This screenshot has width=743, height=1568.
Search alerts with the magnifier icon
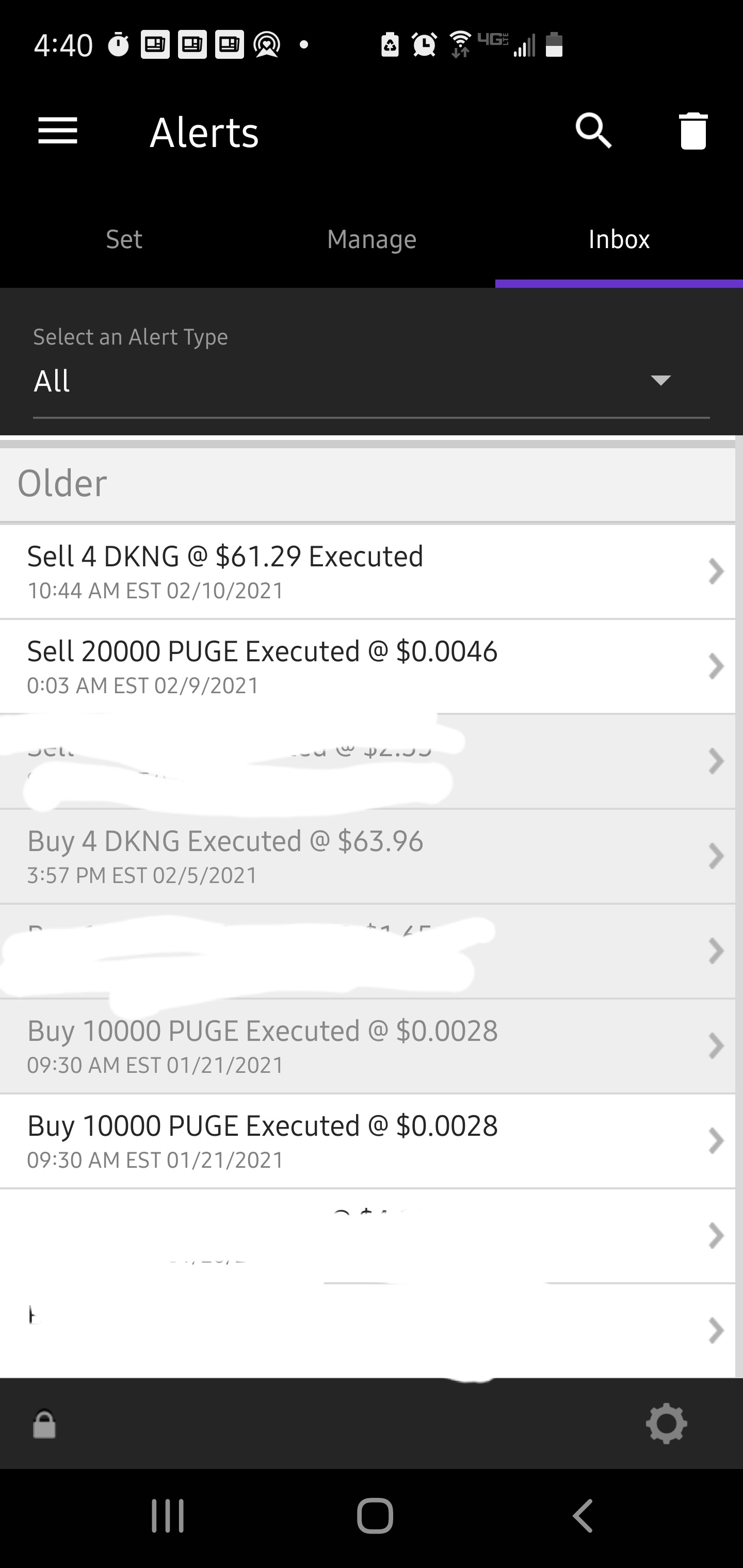coord(594,131)
